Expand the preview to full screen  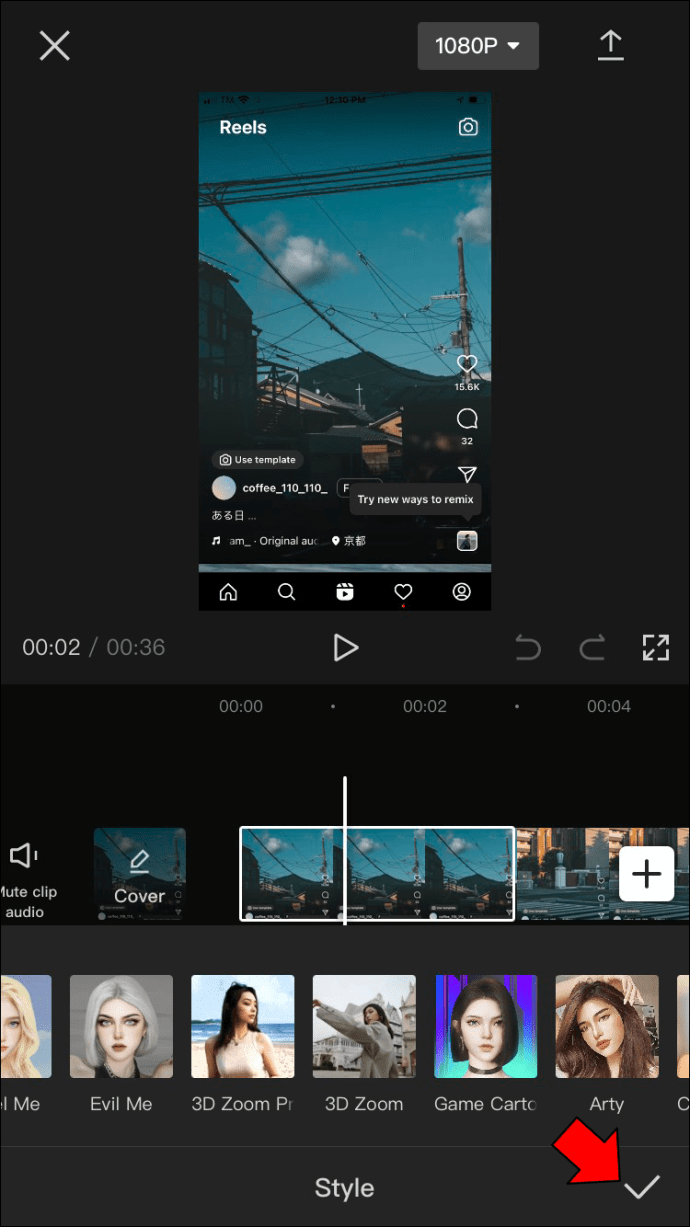tap(655, 647)
